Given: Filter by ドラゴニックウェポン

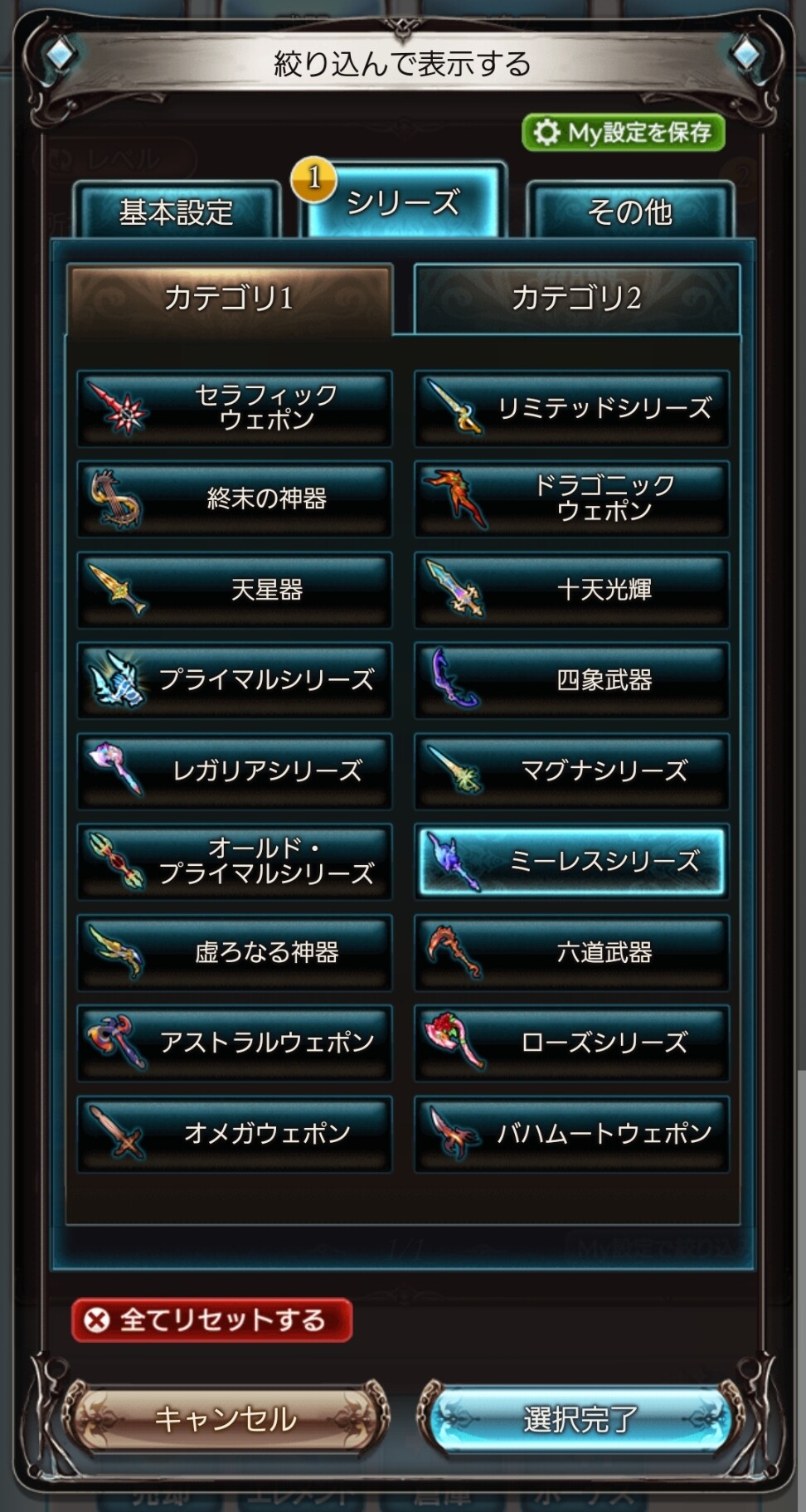Looking at the screenshot, I should click(x=571, y=498).
